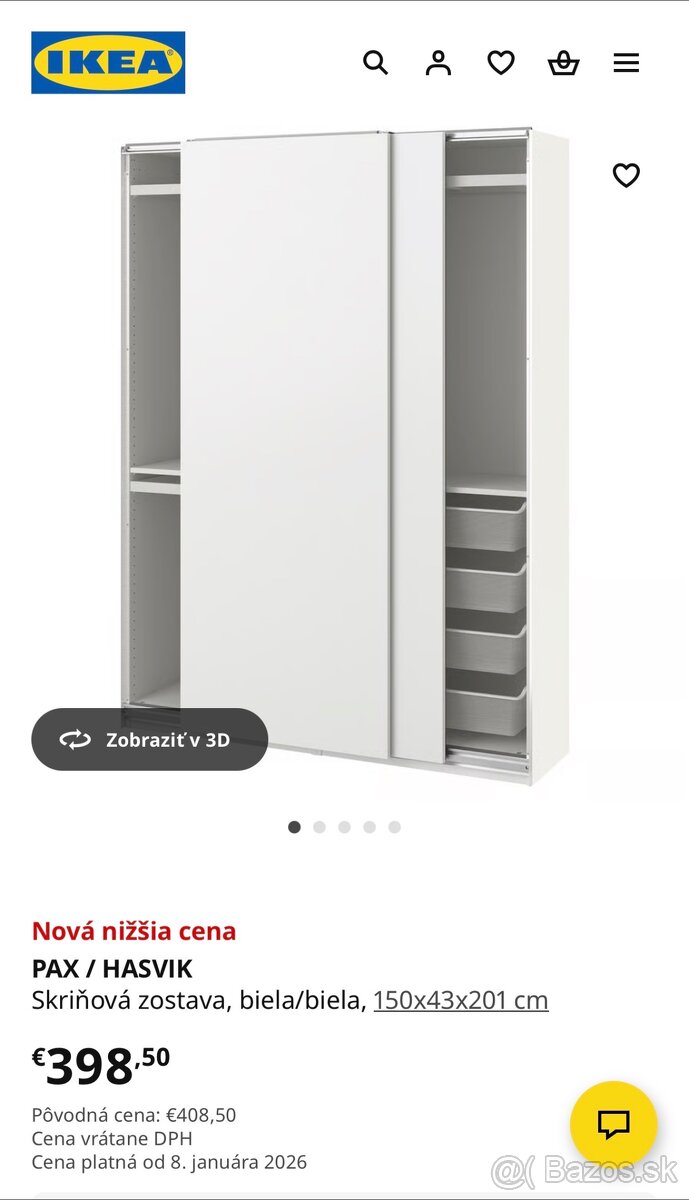Open the yellow chat bubble button

pyautogui.click(x=613, y=1124)
